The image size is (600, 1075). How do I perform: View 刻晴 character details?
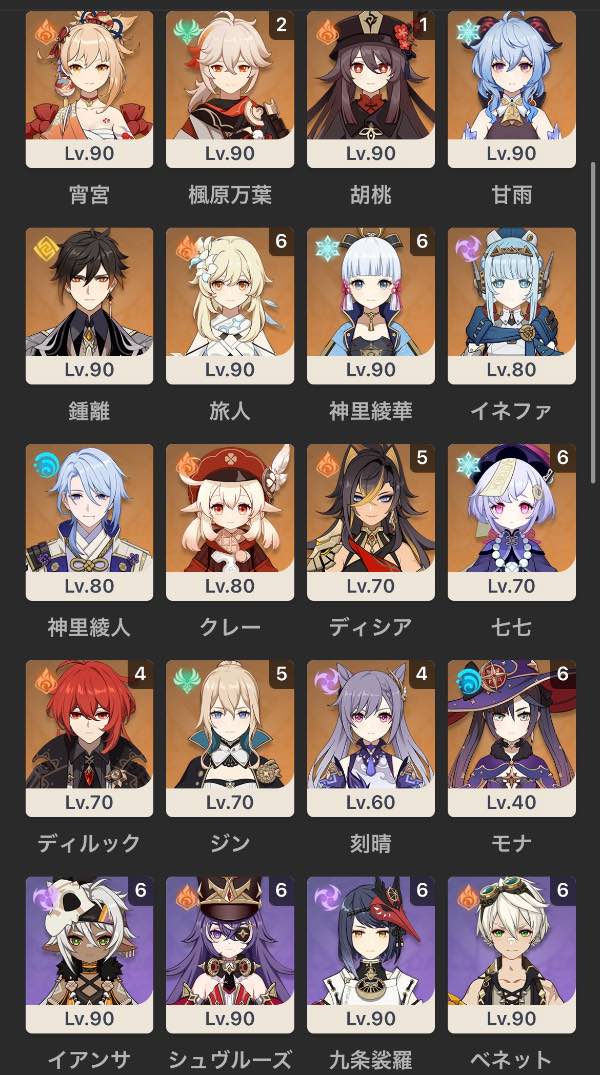pyautogui.click(x=371, y=738)
